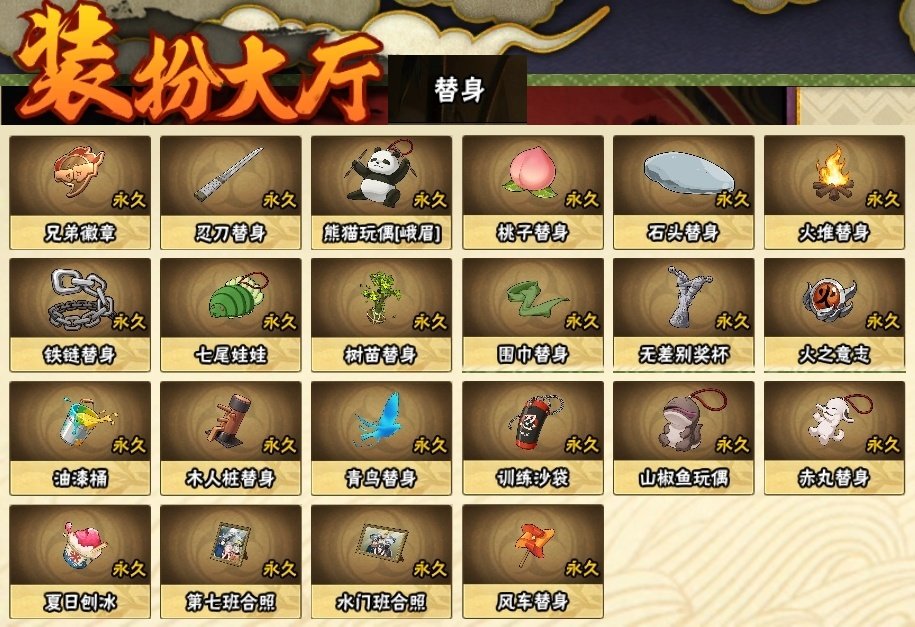Select the 石头替身 tile
The width and height of the screenshot is (915, 627).
(x=684, y=192)
